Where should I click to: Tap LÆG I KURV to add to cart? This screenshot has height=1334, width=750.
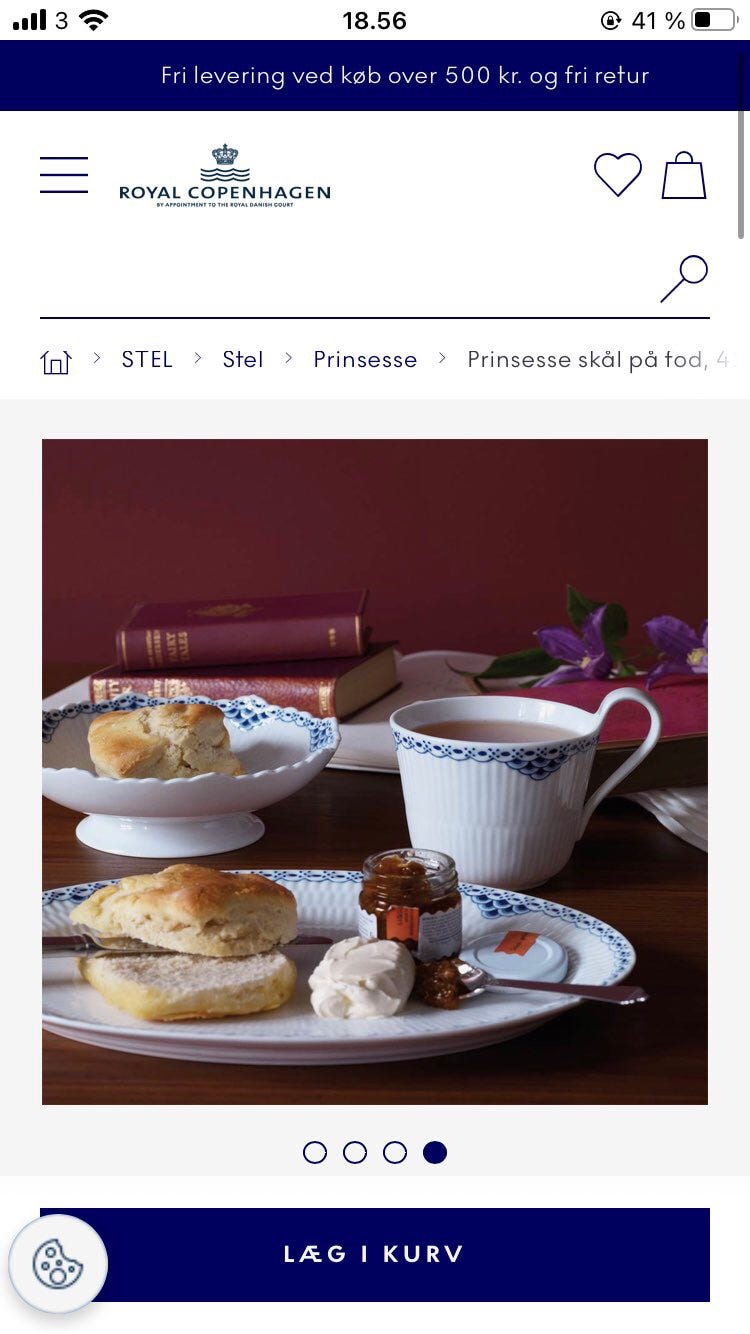(x=375, y=1255)
